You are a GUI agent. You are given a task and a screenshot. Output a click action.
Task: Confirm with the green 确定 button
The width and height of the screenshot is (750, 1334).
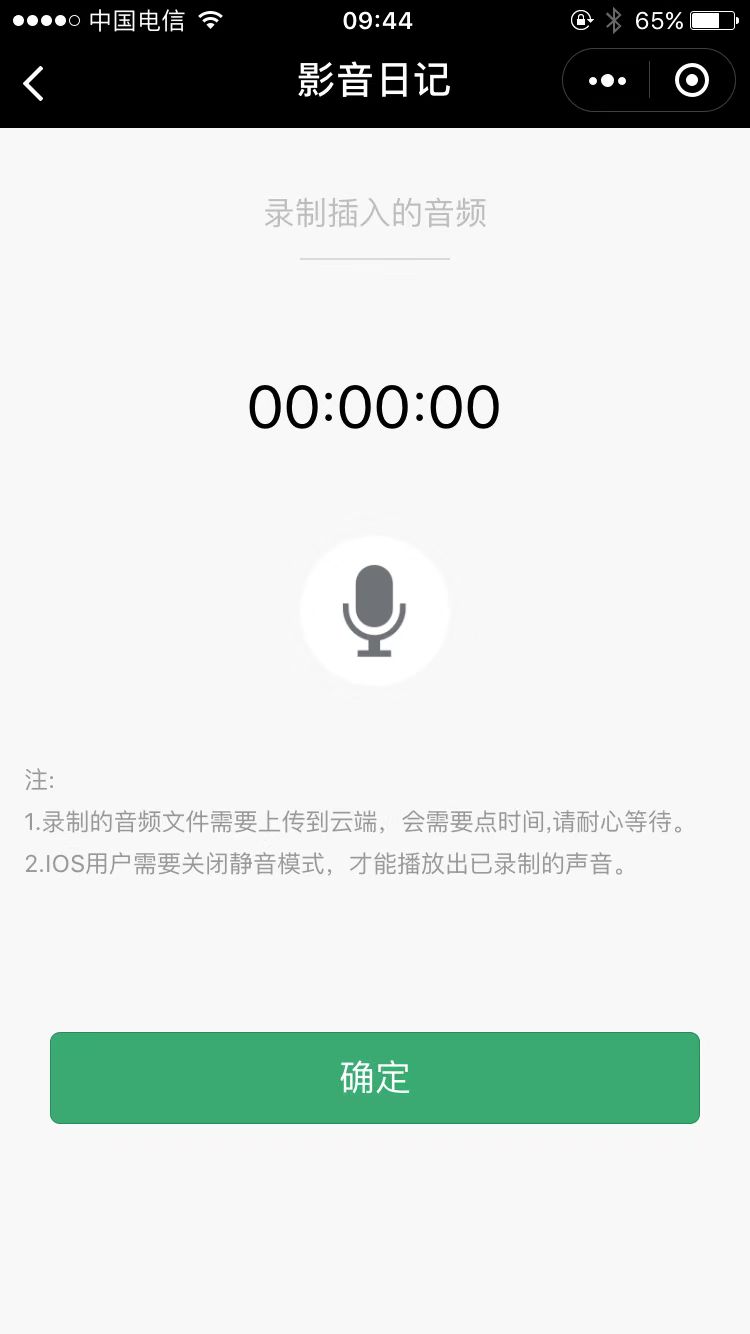tap(374, 1077)
